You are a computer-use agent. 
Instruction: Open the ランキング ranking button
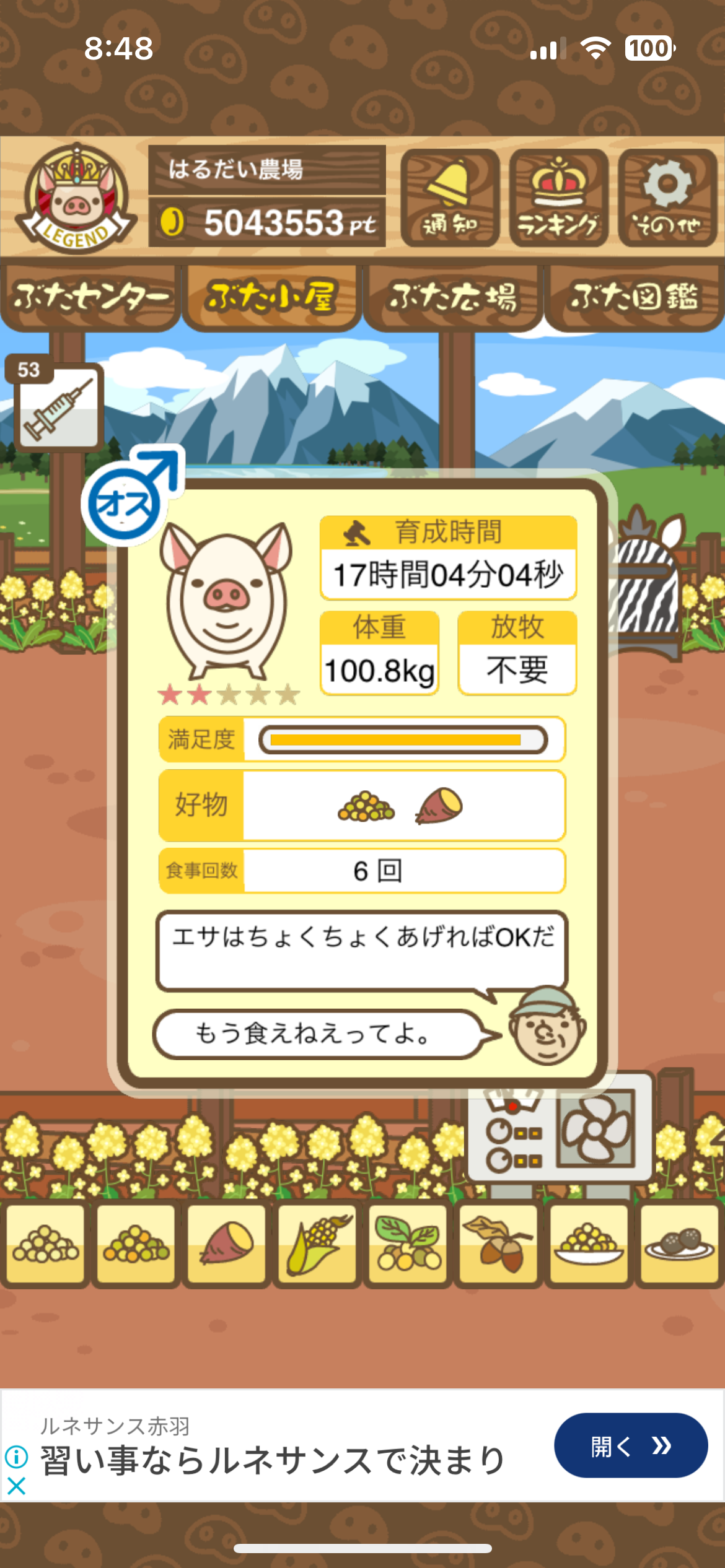558,198
